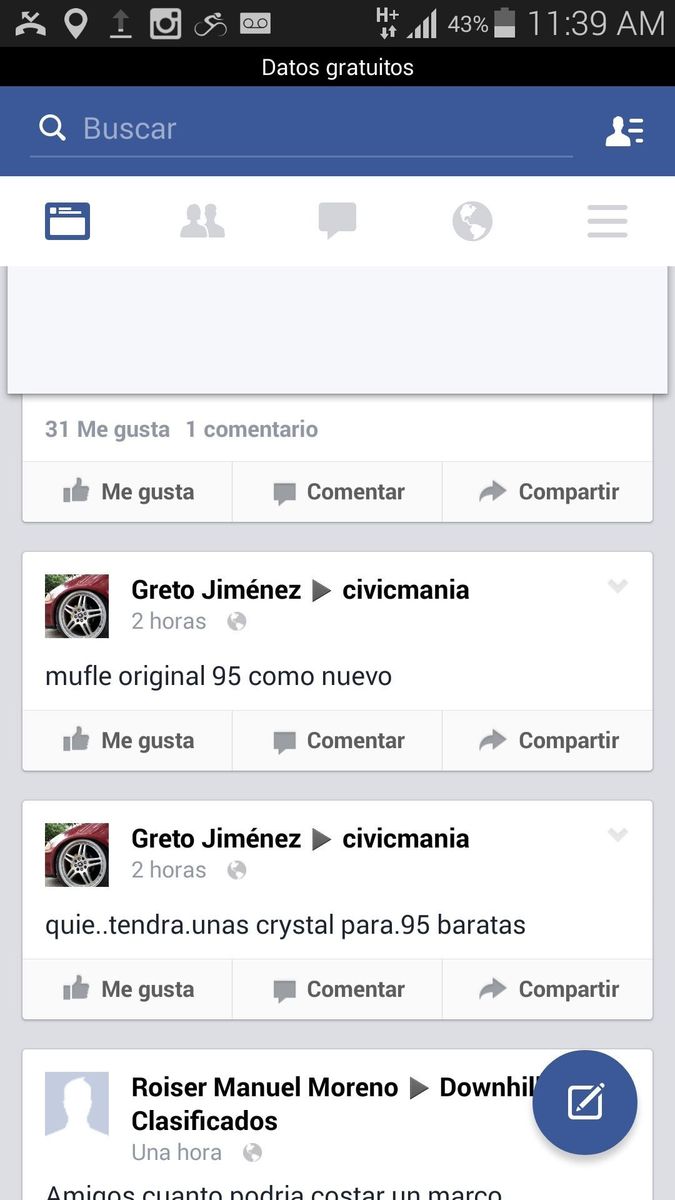
Task: Comment on the mufle original 95 post
Action: pos(338,741)
